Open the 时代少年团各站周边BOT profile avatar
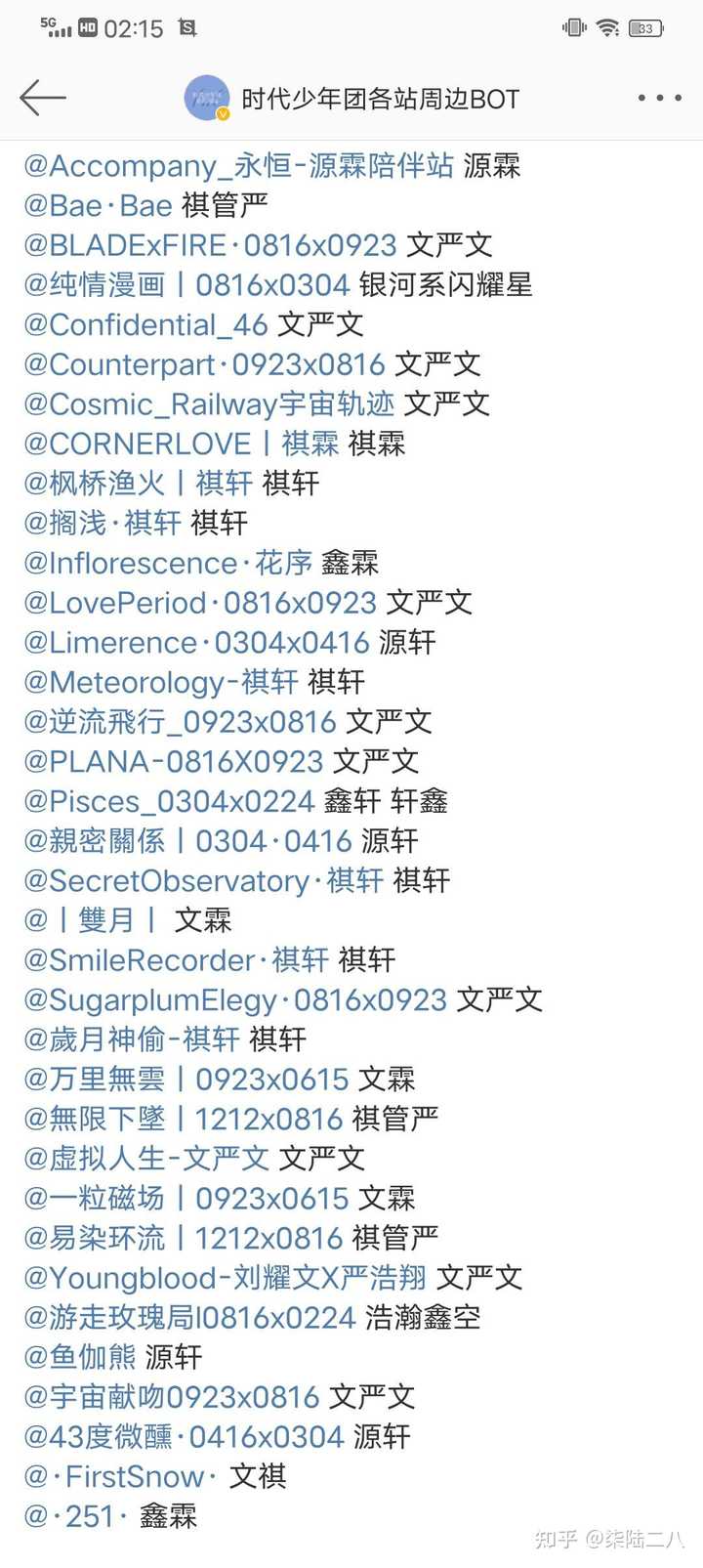The height and width of the screenshot is (1568, 703). point(207,99)
